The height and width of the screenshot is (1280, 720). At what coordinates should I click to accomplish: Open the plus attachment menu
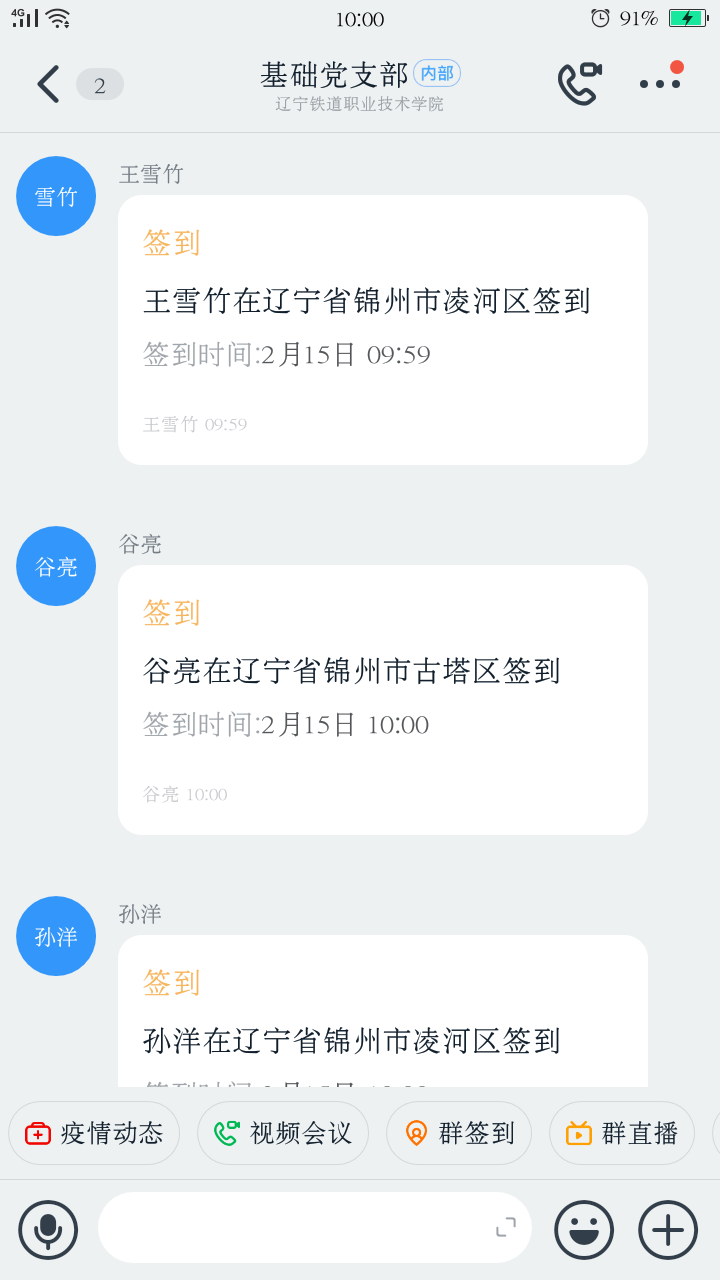[x=668, y=1229]
